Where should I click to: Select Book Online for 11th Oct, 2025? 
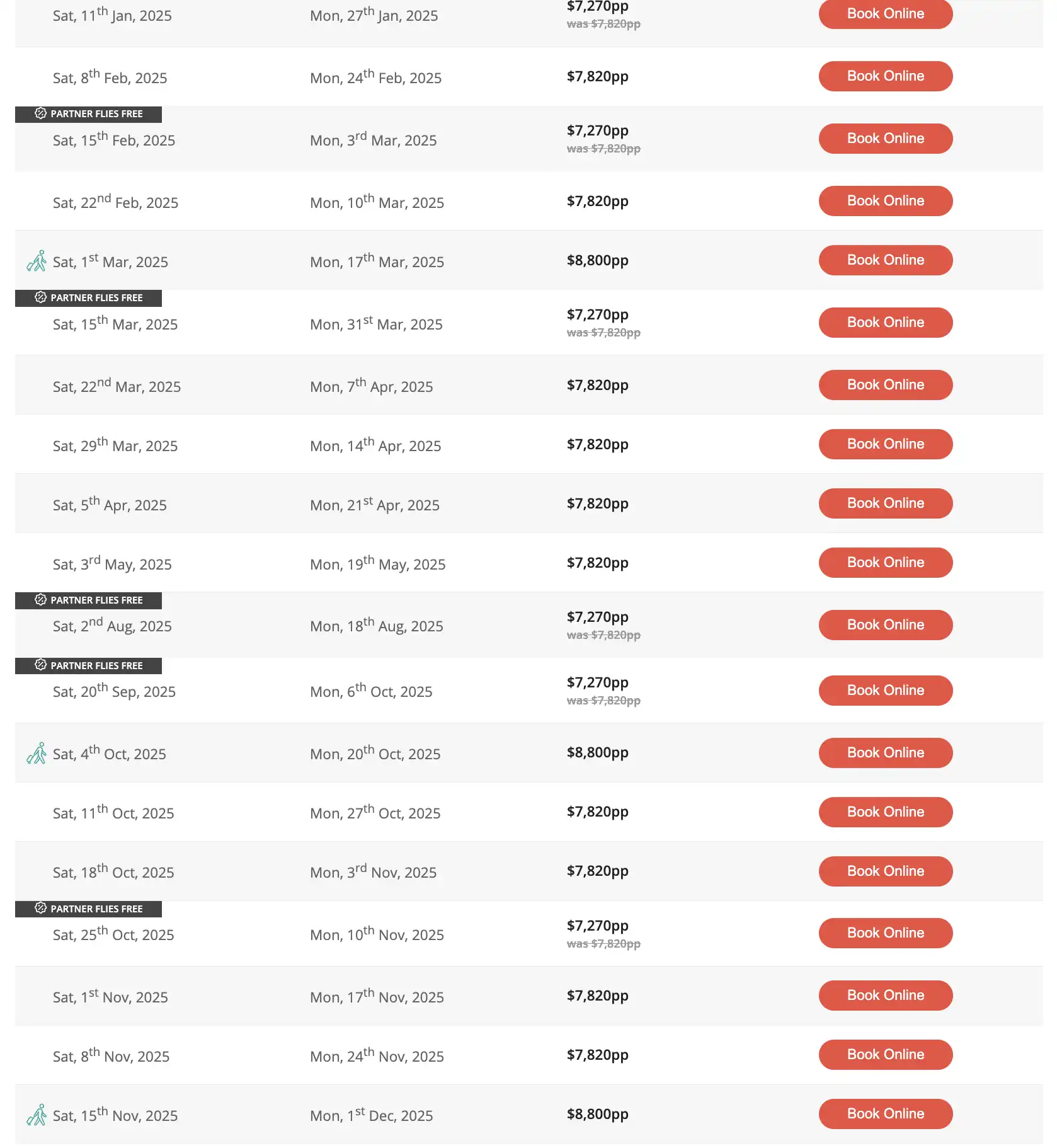885,812
